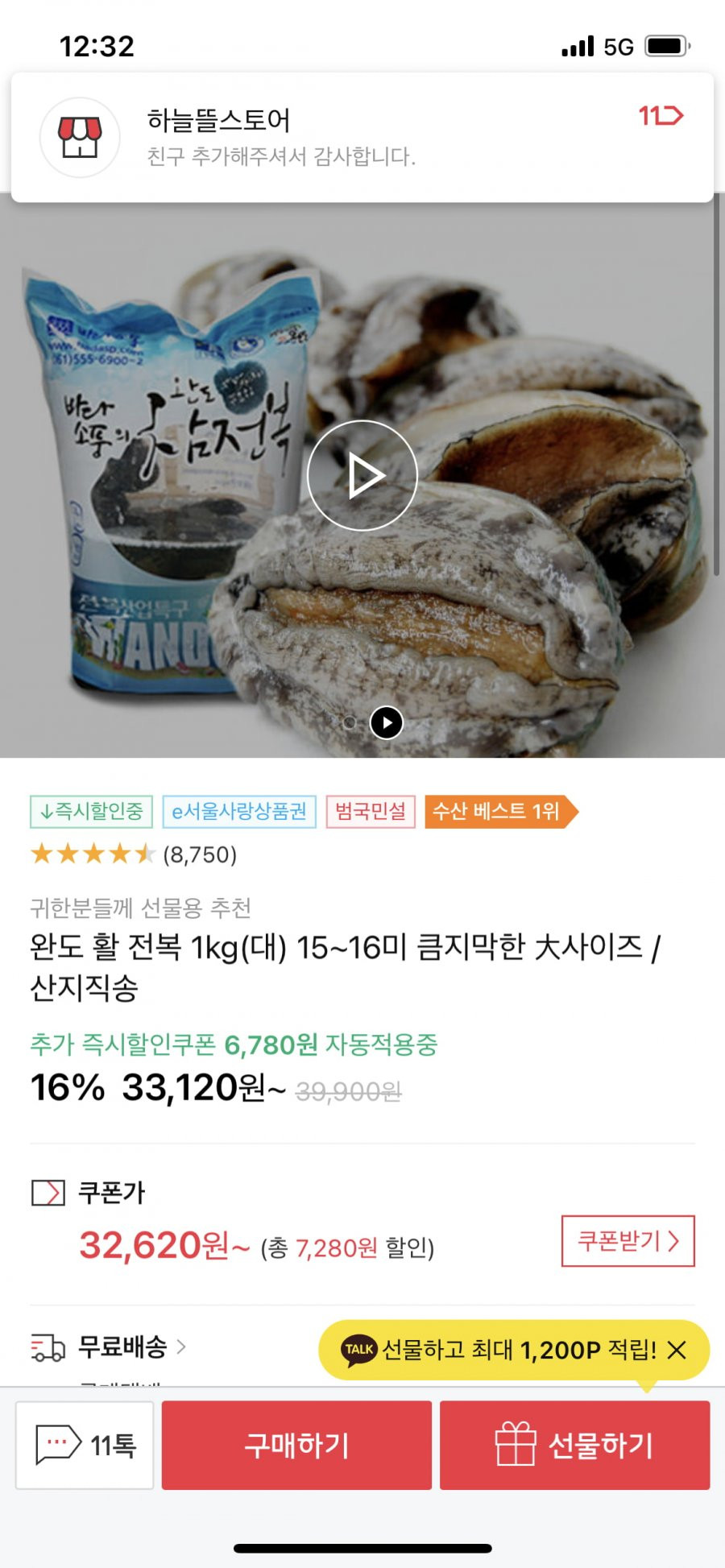Tap 구매하기 to buy the abalone
This screenshot has width=725, height=1568.
pos(296,1446)
